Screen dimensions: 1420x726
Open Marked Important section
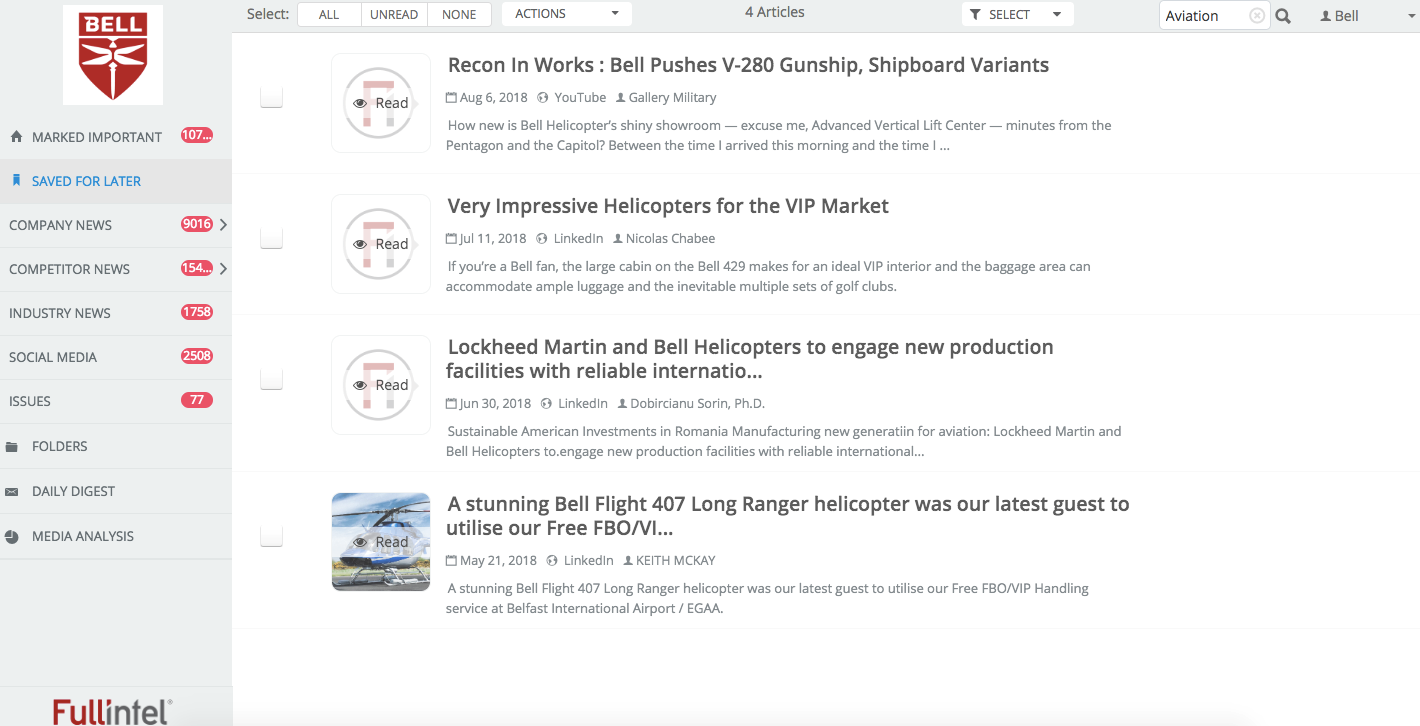(96, 137)
